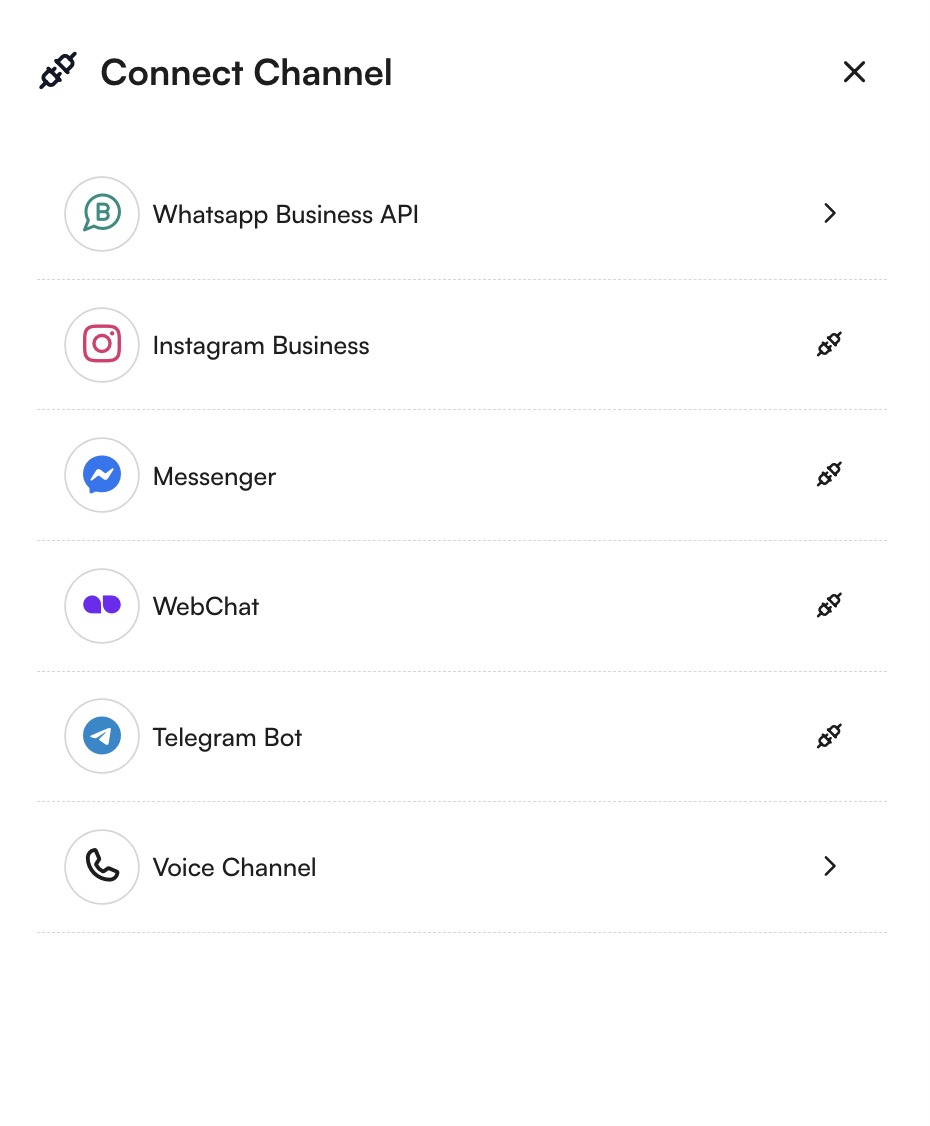The height and width of the screenshot is (1126, 930).
Task: Click the connect plug icon for Telegram Bot
Action: coord(828,736)
